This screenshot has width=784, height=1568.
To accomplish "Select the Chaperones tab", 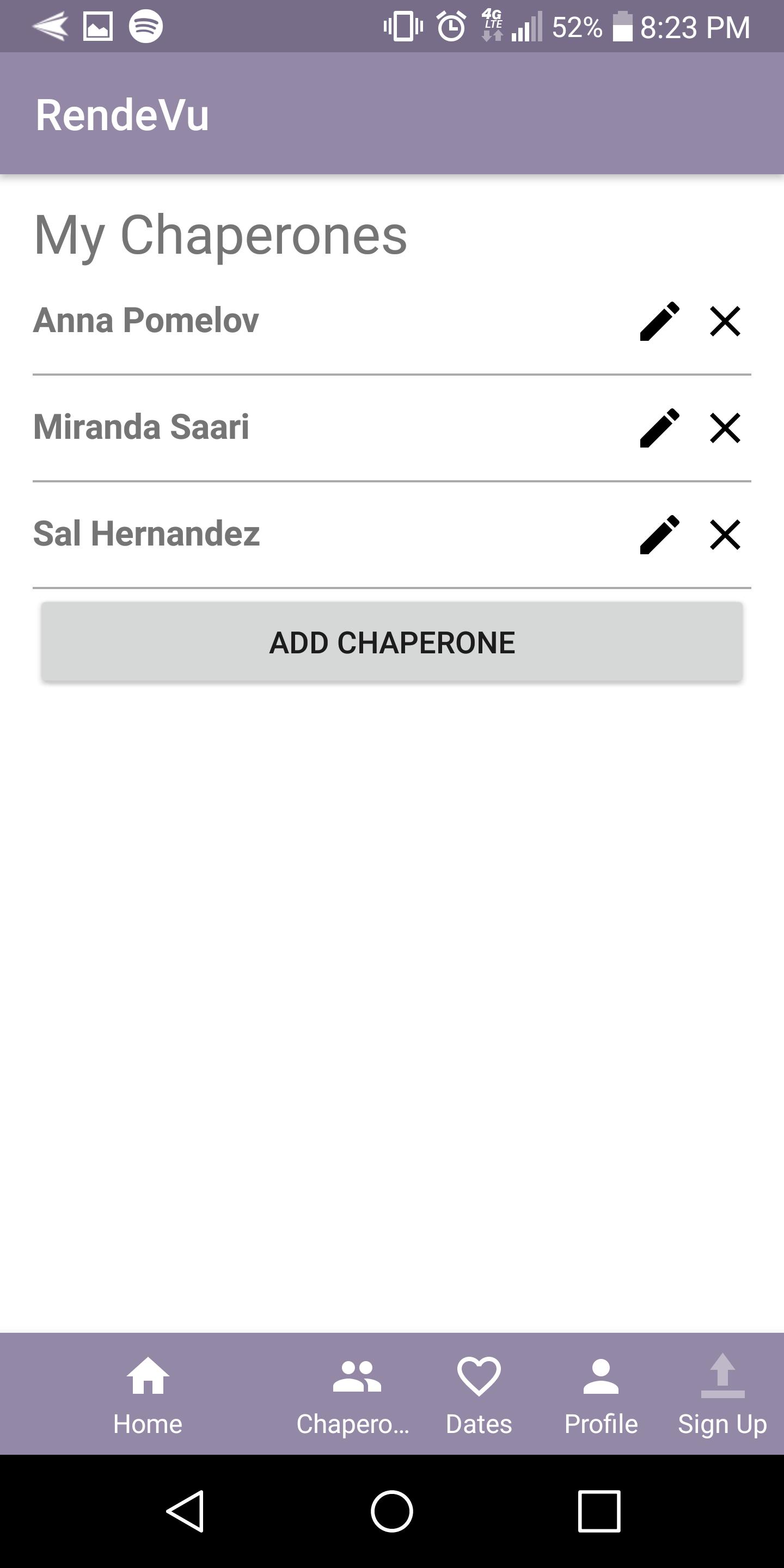I will click(355, 1394).
